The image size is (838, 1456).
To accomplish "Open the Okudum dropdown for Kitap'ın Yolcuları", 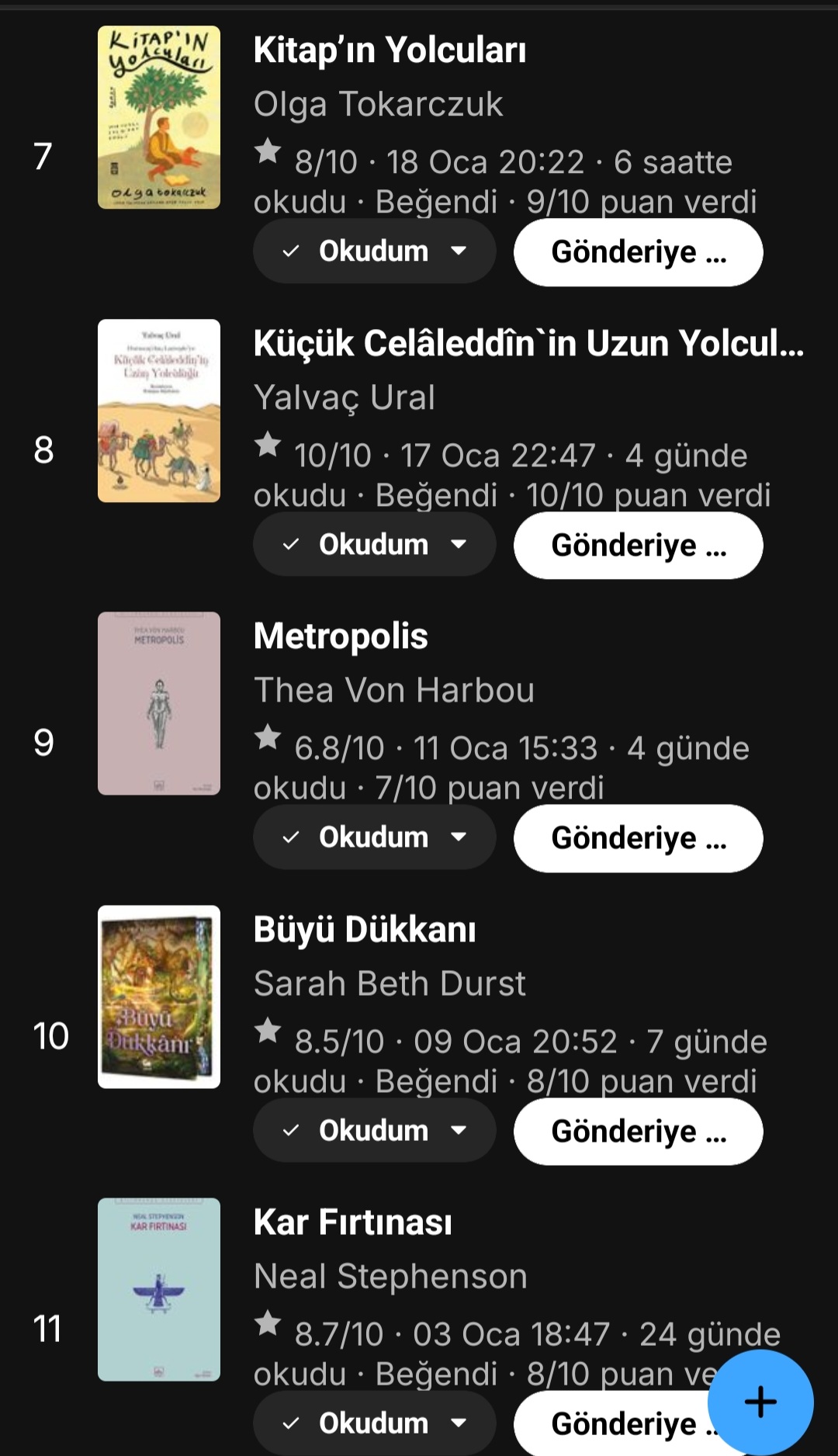I will click(x=374, y=251).
